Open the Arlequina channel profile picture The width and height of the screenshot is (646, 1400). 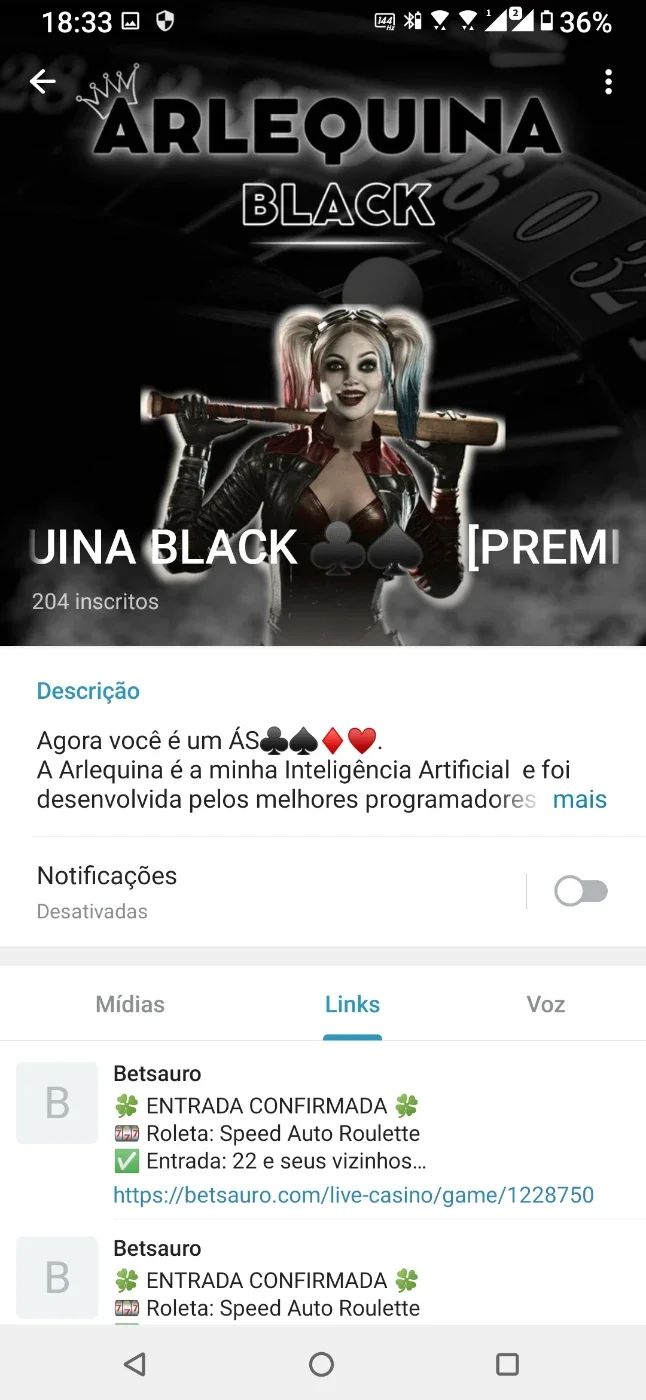coord(323,350)
